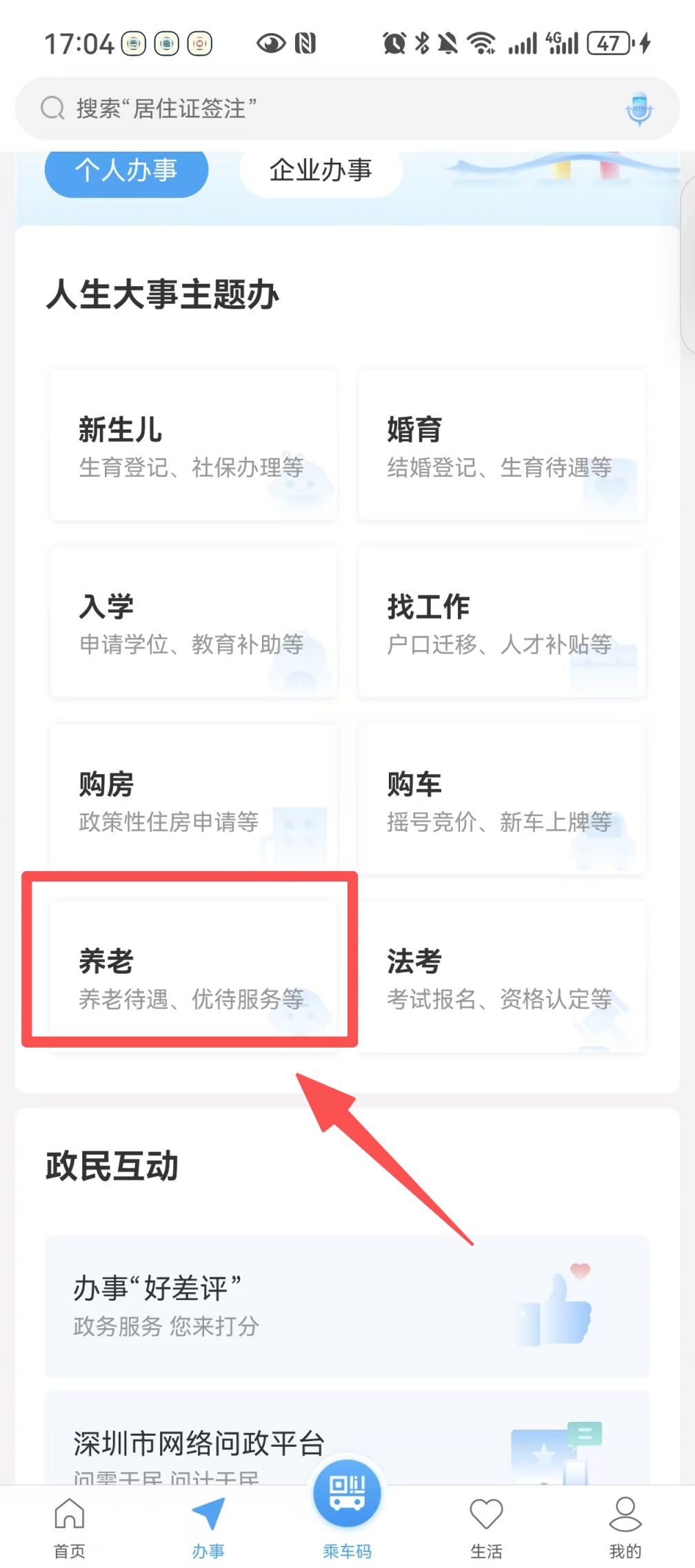The height and width of the screenshot is (1568, 695).
Task: Select the 购车 theme card
Action: [x=501, y=800]
